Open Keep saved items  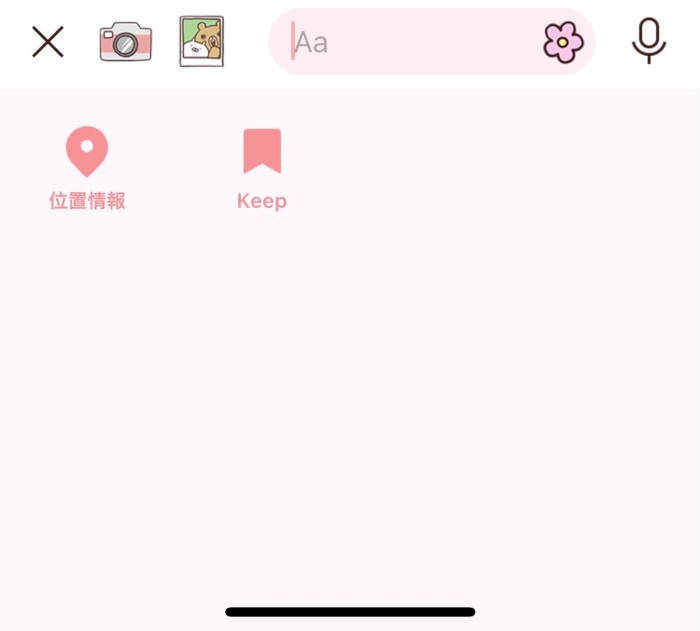[x=262, y=168]
